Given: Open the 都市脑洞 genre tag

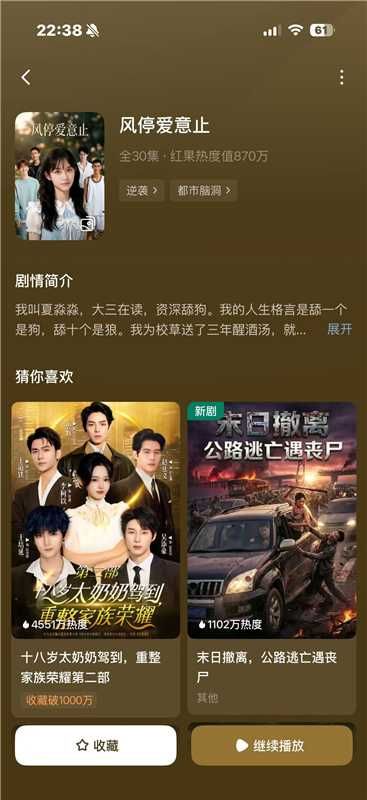Looking at the screenshot, I should 204,190.
